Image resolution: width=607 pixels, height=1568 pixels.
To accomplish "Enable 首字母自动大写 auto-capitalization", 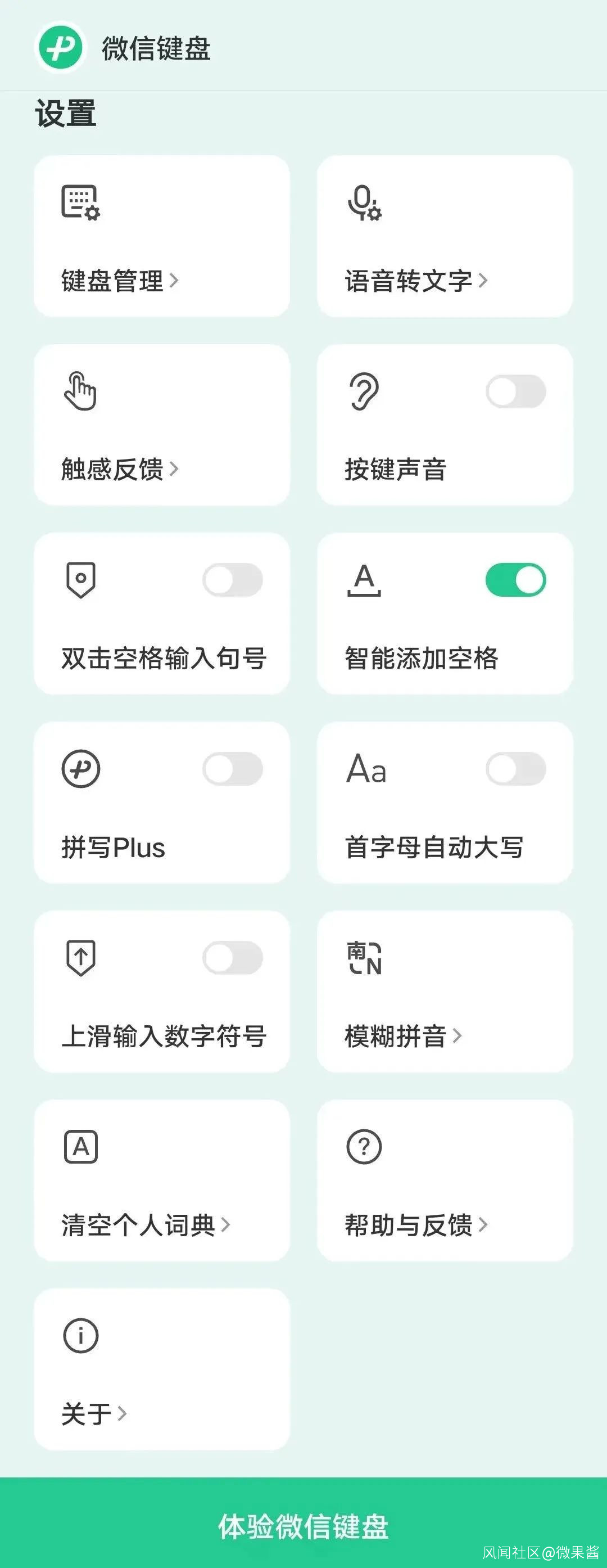I will [515, 769].
